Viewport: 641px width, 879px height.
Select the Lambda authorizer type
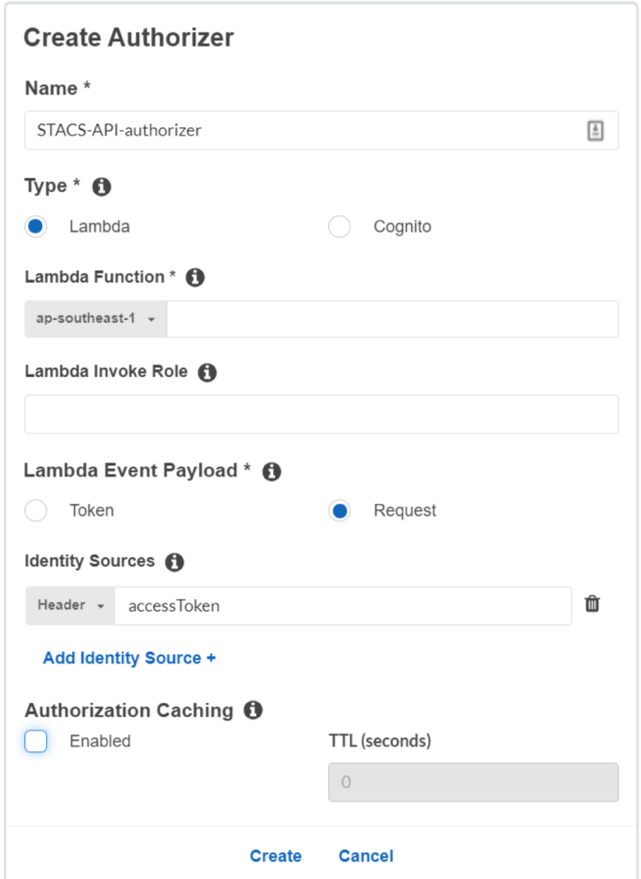[36, 226]
